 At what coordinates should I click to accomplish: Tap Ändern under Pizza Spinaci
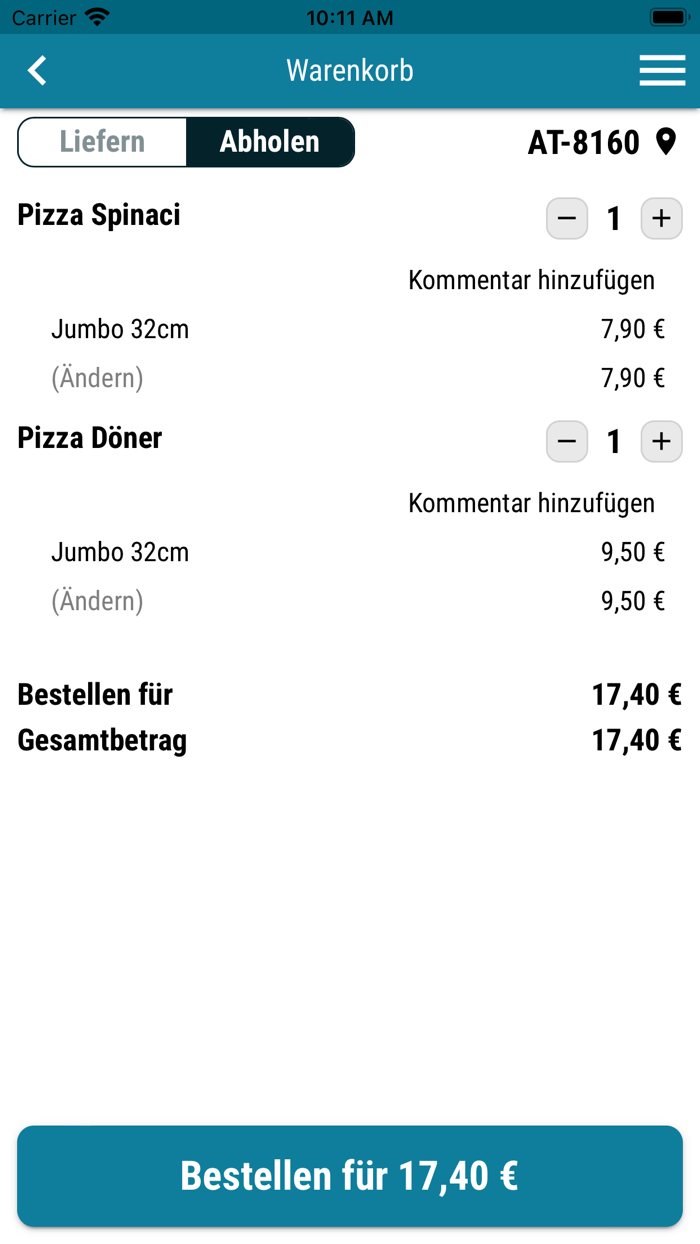pyautogui.click(x=97, y=378)
